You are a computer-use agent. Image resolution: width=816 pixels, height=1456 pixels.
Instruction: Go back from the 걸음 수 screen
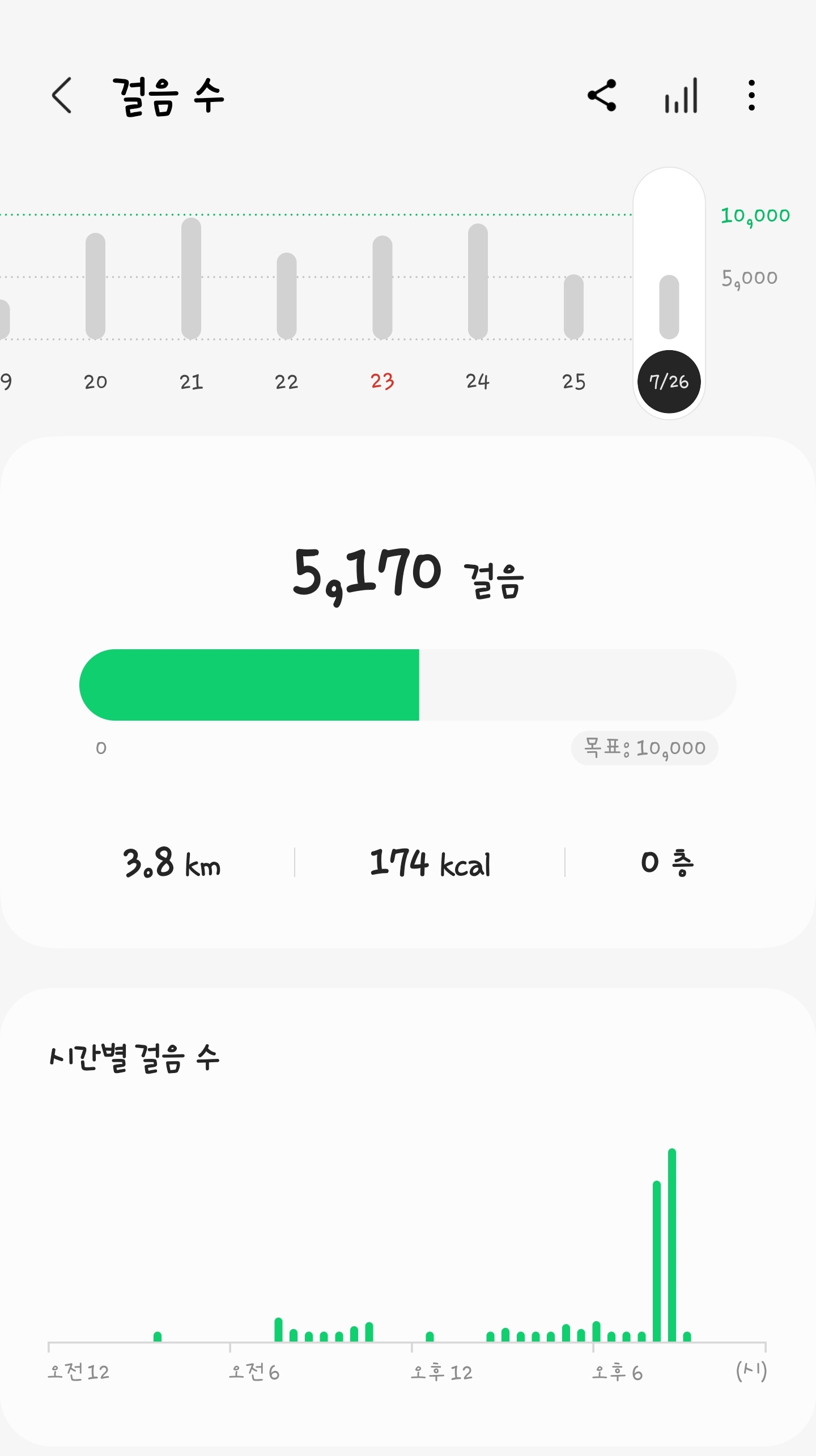coord(62,96)
